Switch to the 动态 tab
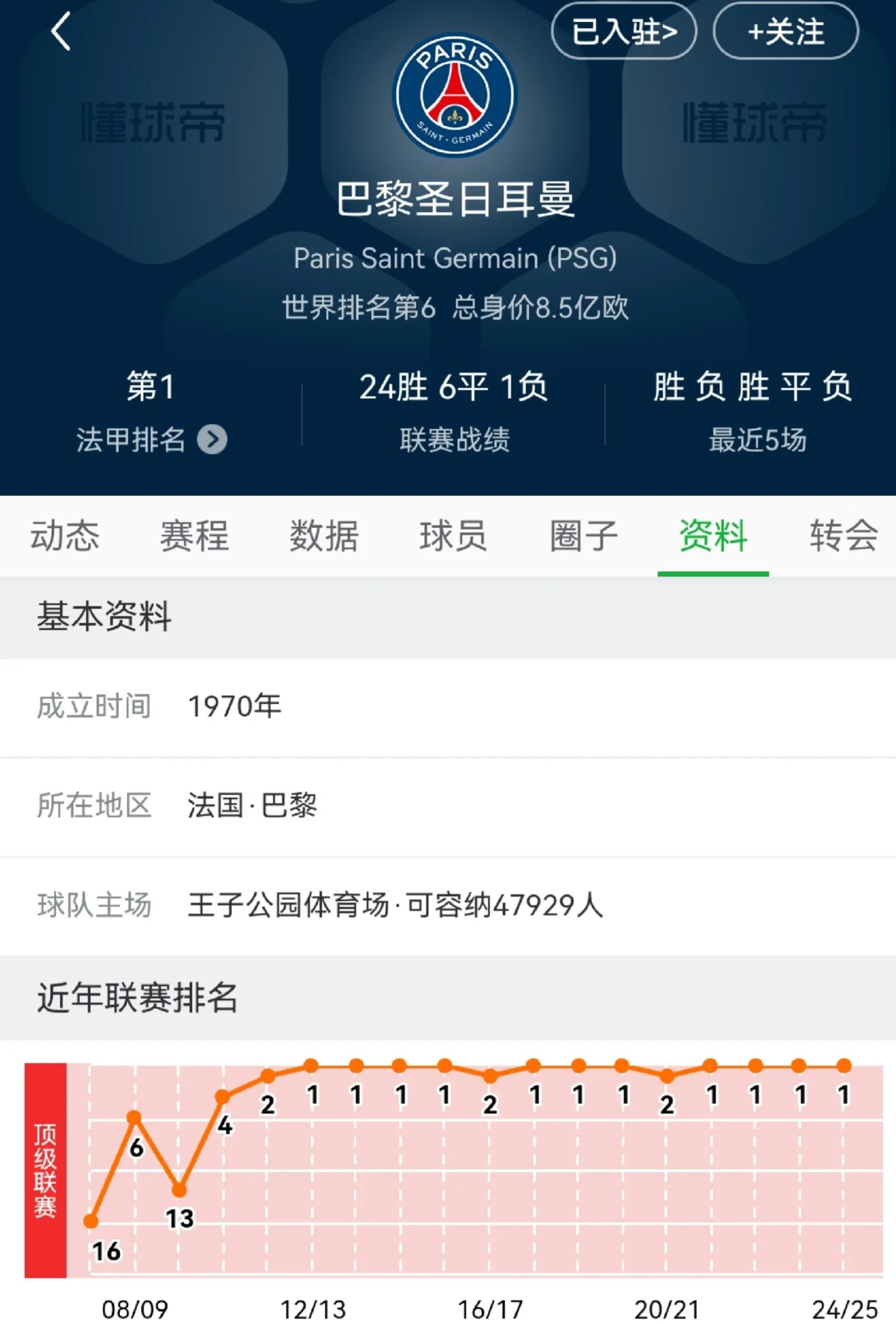Image resolution: width=896 pixels, height=1324 pixels. click(x=64, y=536)
